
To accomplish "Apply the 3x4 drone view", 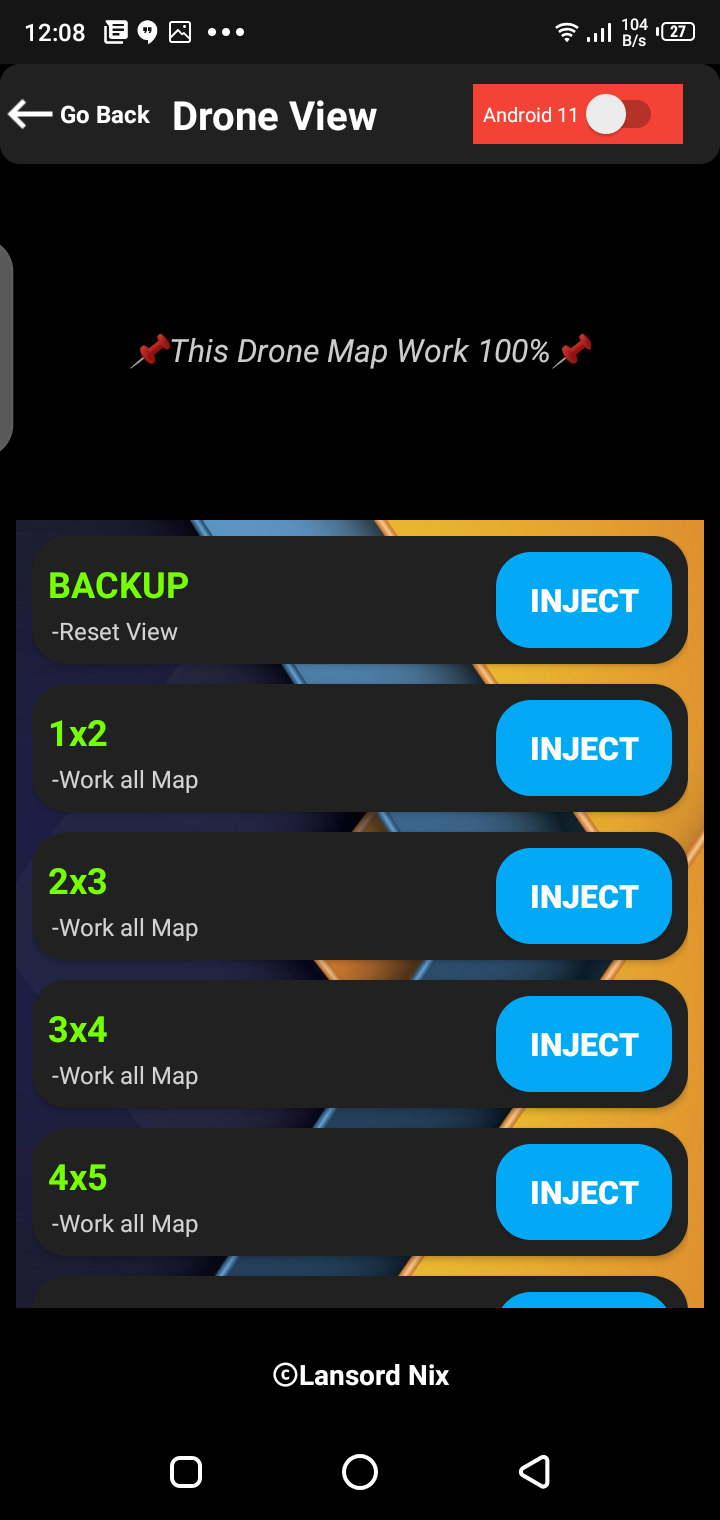I will click(584, 1044).
